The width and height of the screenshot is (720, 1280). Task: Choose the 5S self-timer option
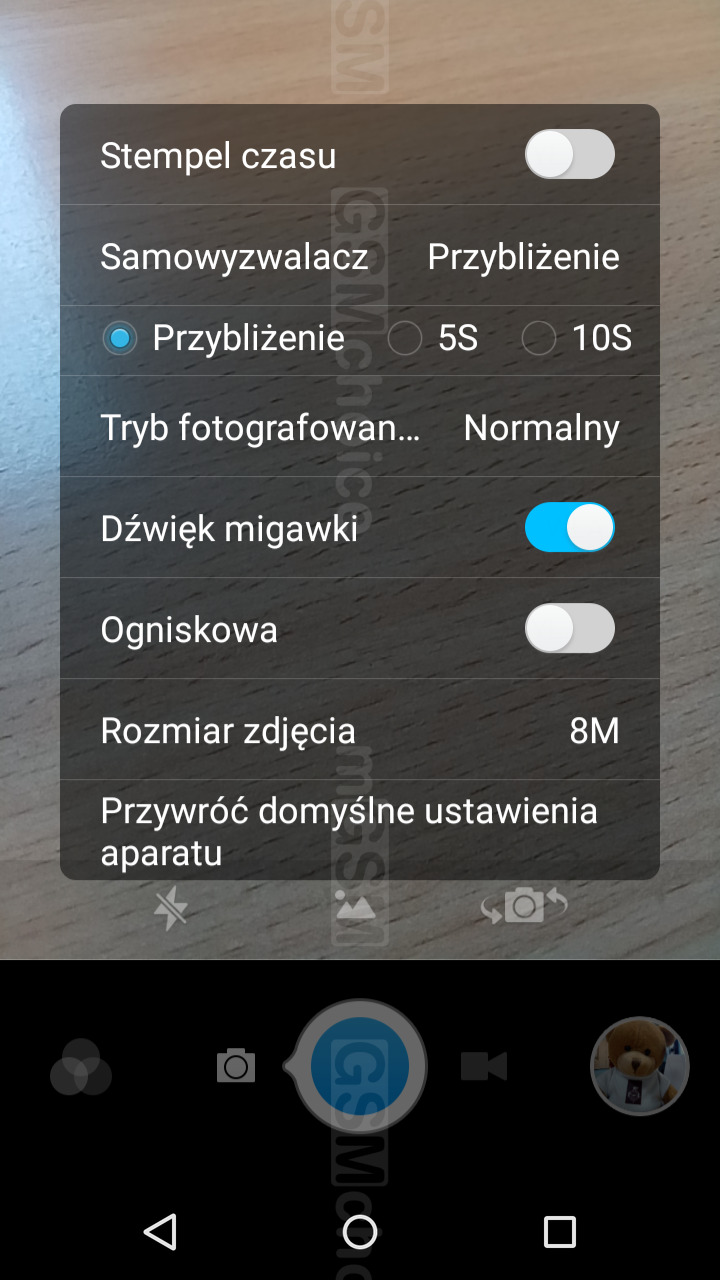click(433, 339)
